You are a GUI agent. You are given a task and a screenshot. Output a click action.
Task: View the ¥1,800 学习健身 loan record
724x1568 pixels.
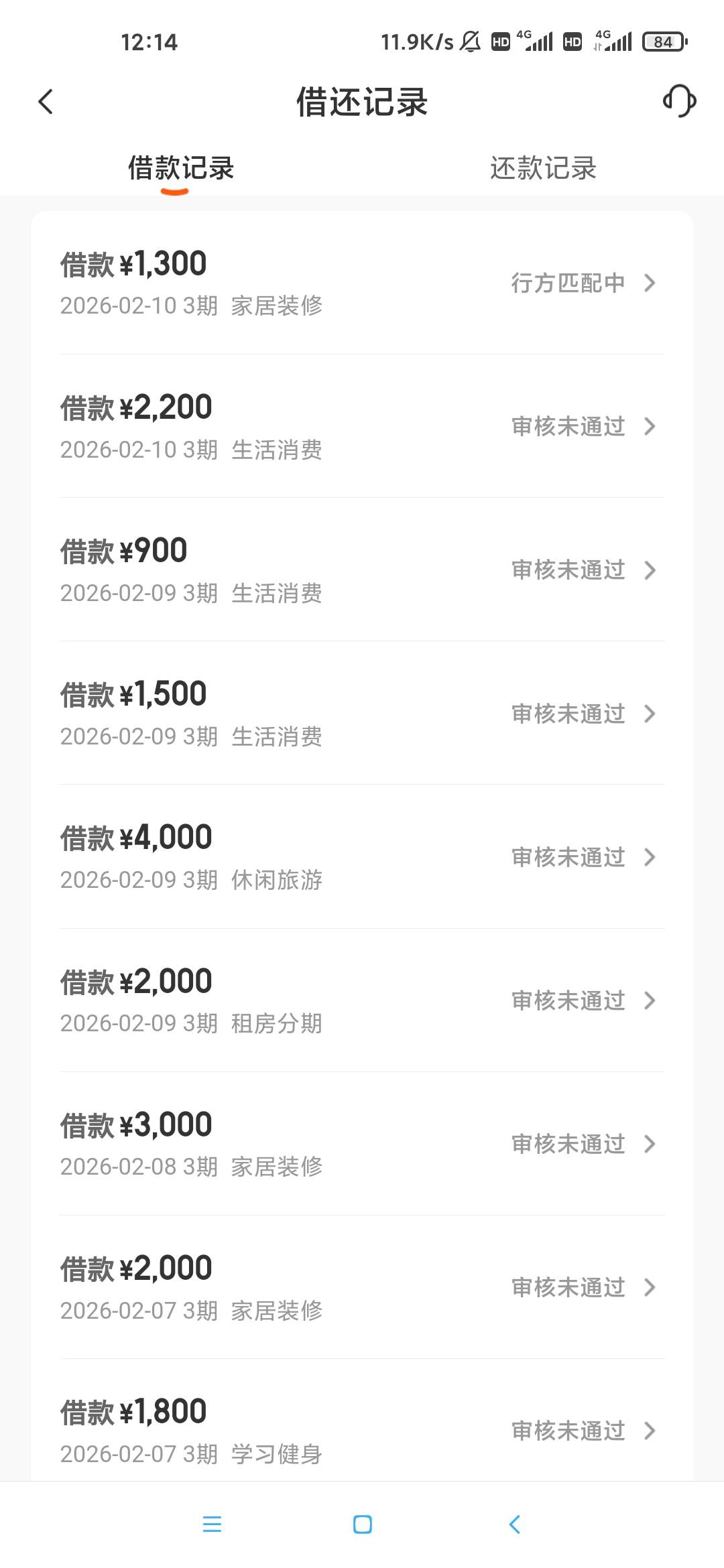point(362,1431)
